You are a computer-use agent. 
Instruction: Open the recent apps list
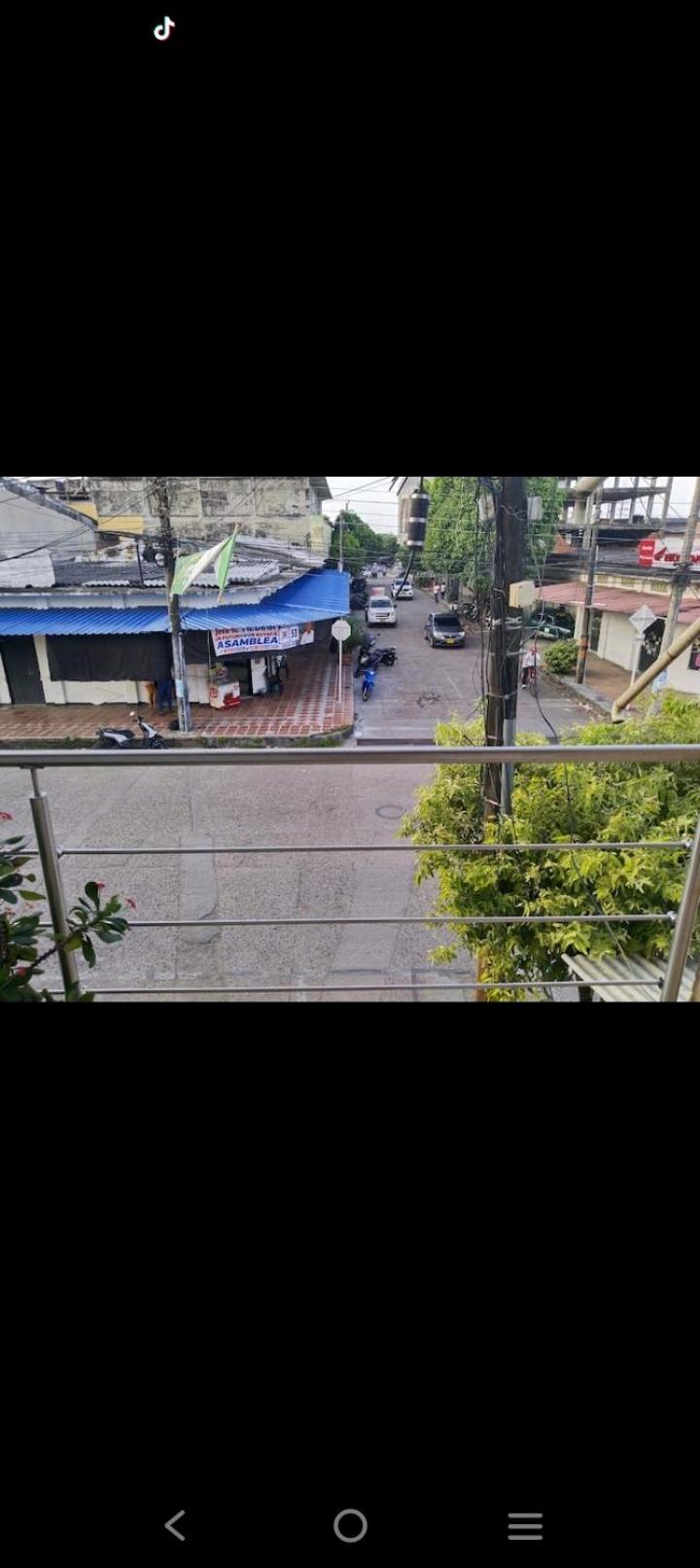click(525, 1525)
